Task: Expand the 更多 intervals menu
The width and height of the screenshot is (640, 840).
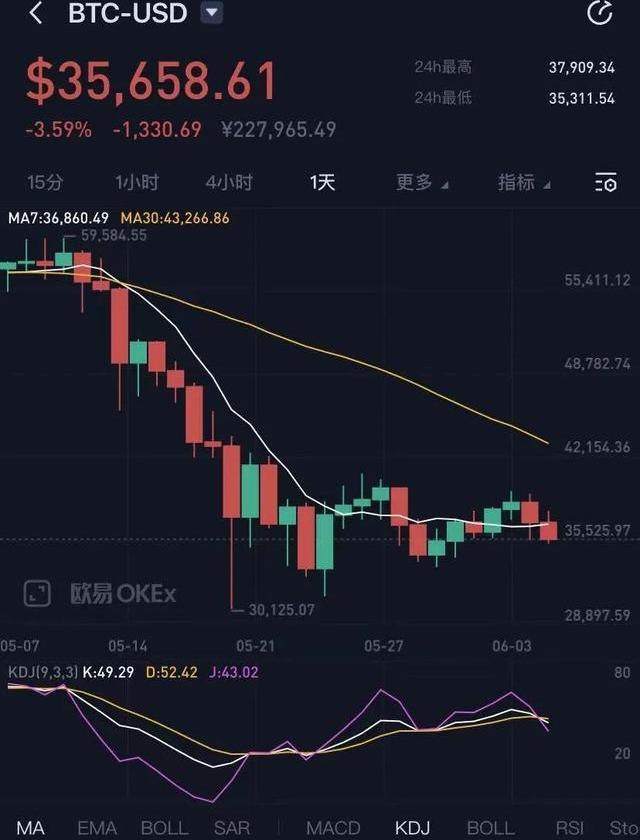Action: (x=421, y=182)
